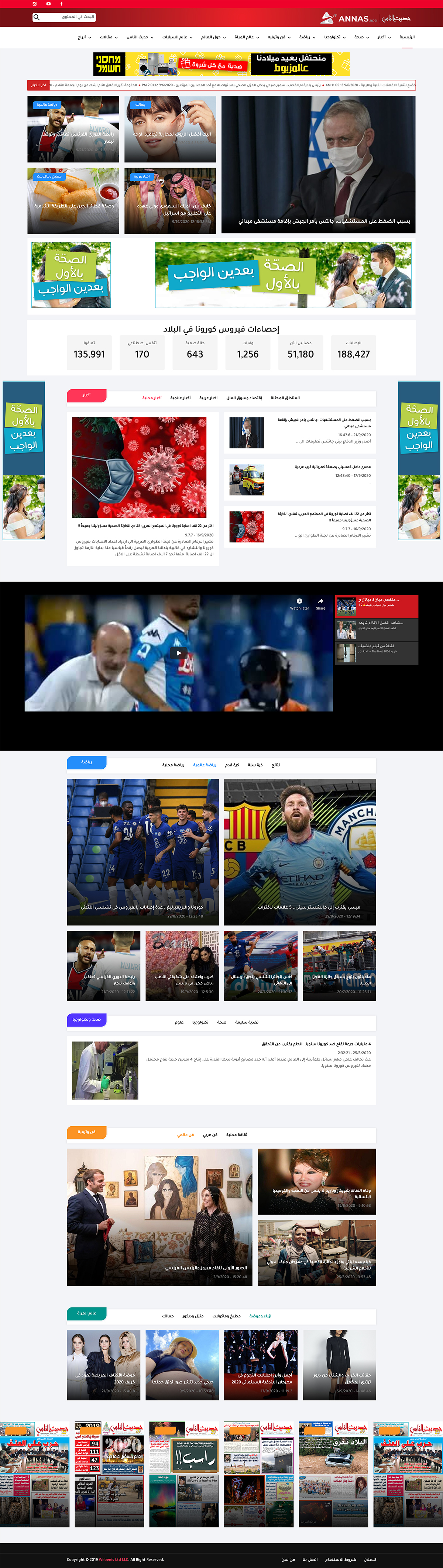Share the featured video
The height and width of the screenshot is (1568, 443).
tap(320, 603)
